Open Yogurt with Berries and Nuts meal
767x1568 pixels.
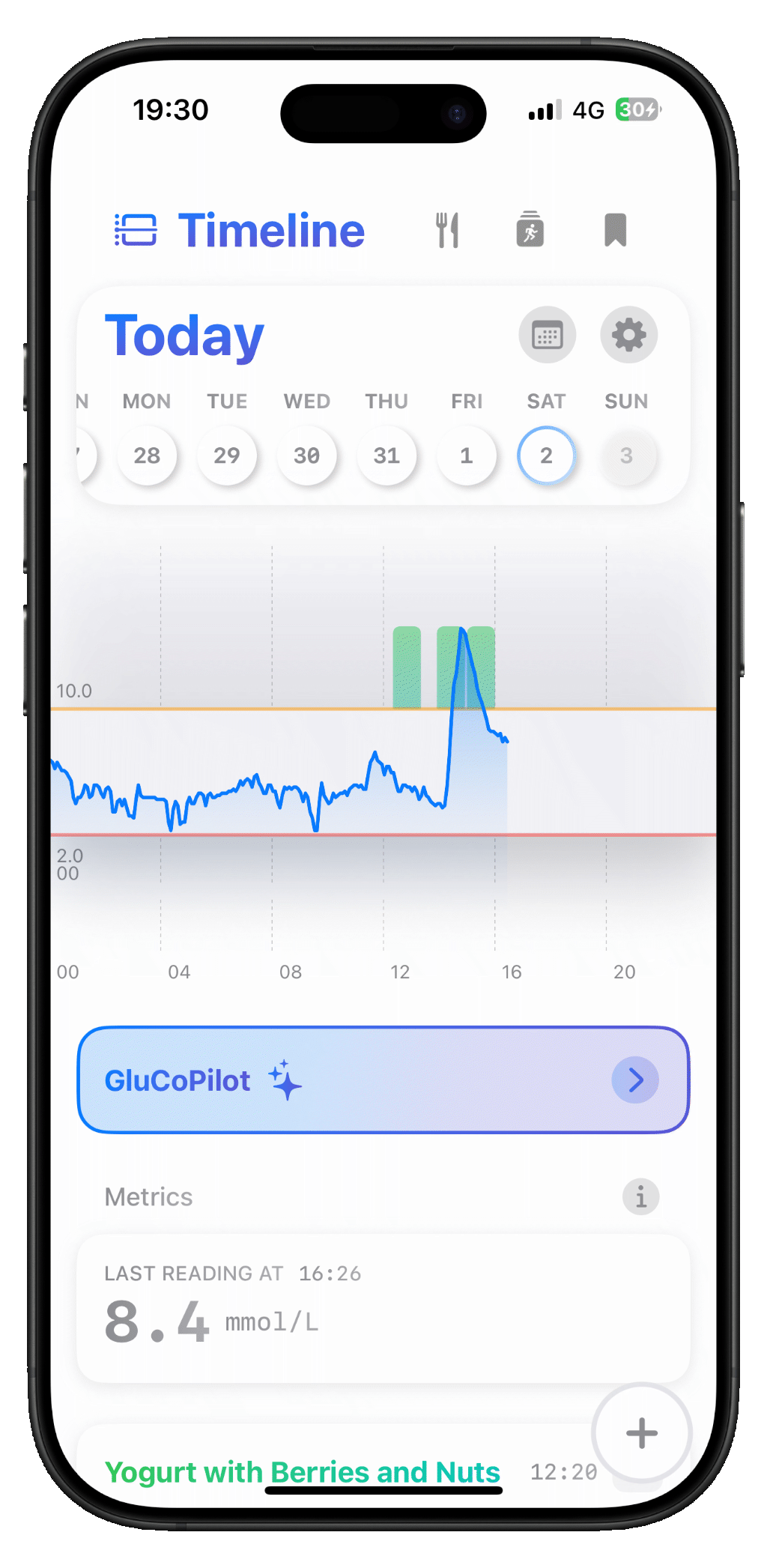click(x=302, y=1471)
